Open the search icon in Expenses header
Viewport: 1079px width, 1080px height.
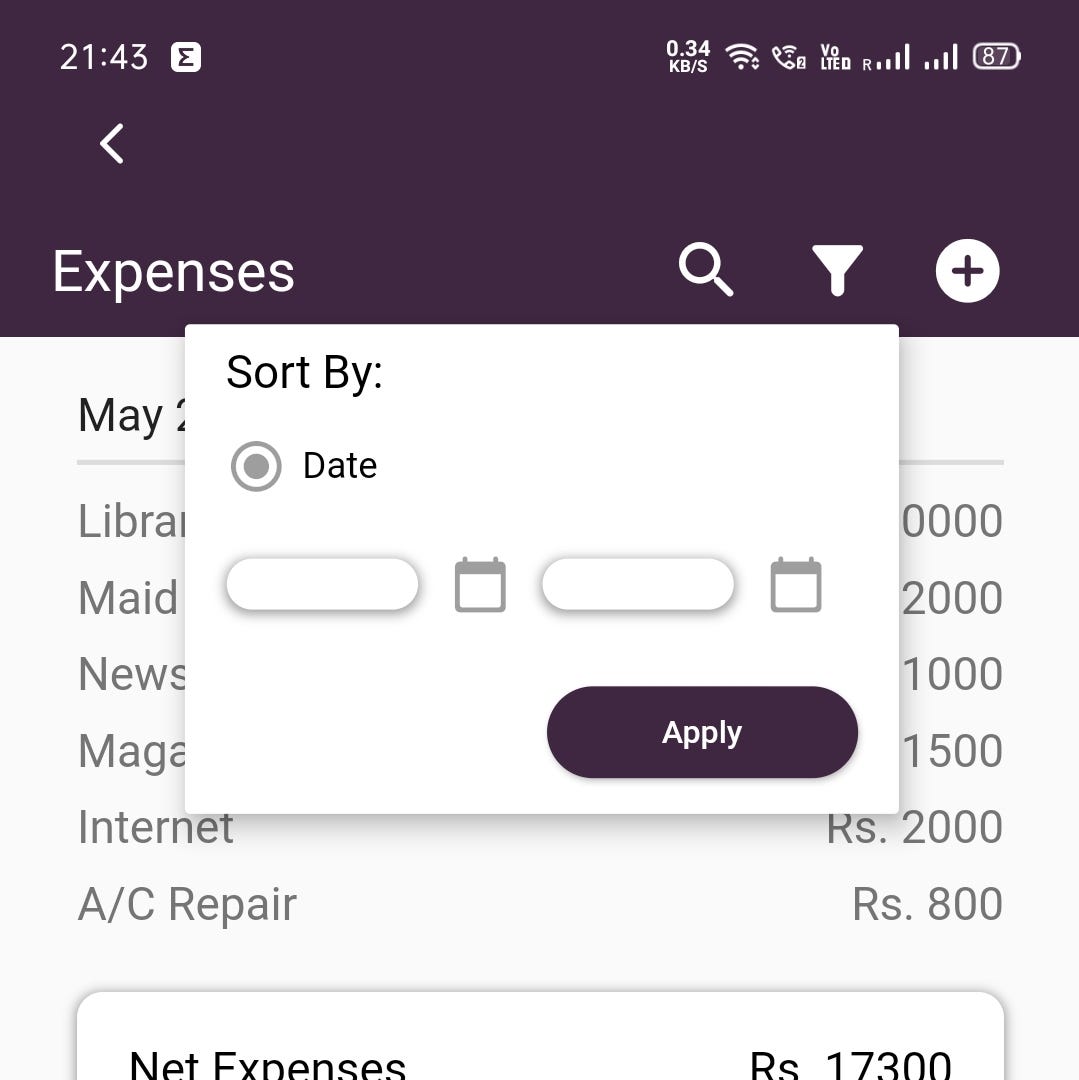click(x=707, y=269)
